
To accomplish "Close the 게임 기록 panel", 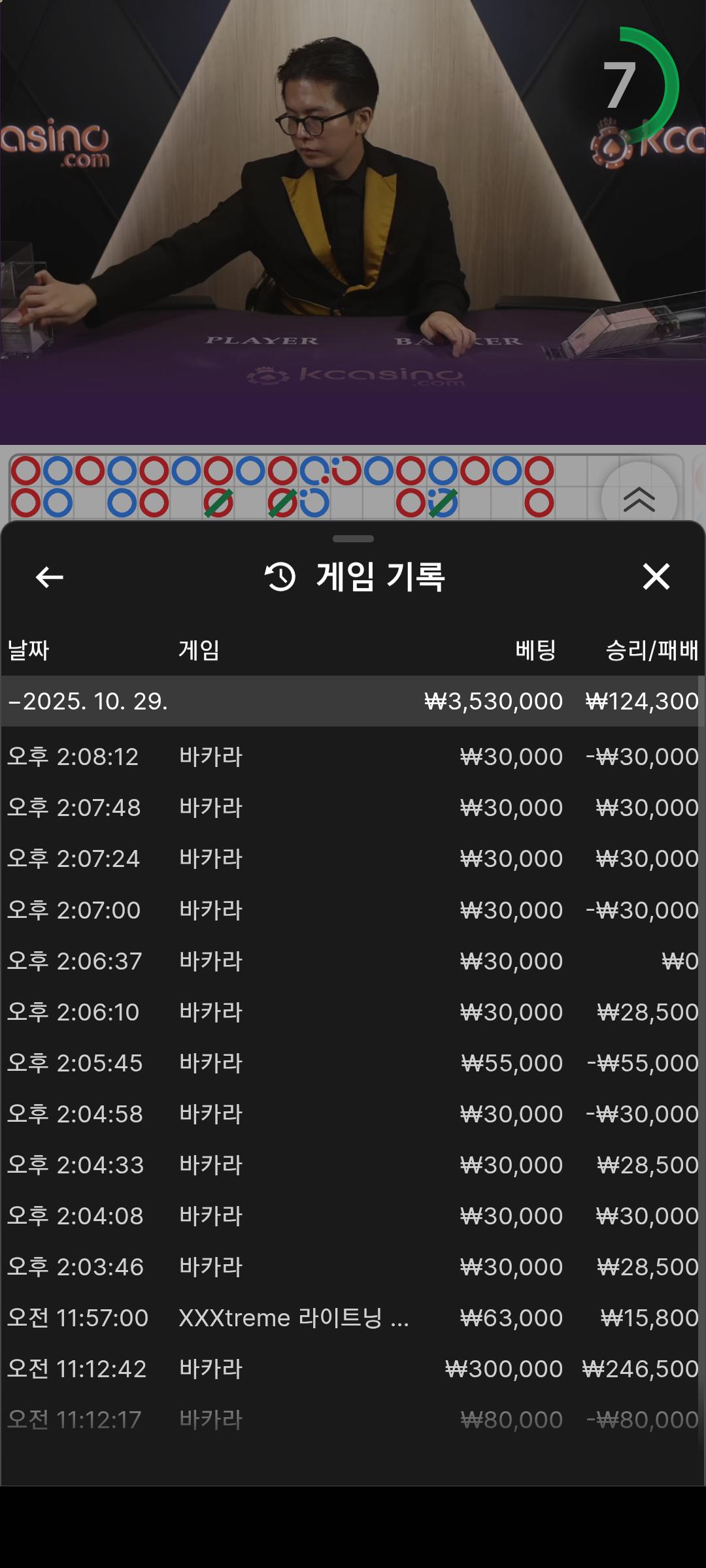I will [x=656, y=577].
